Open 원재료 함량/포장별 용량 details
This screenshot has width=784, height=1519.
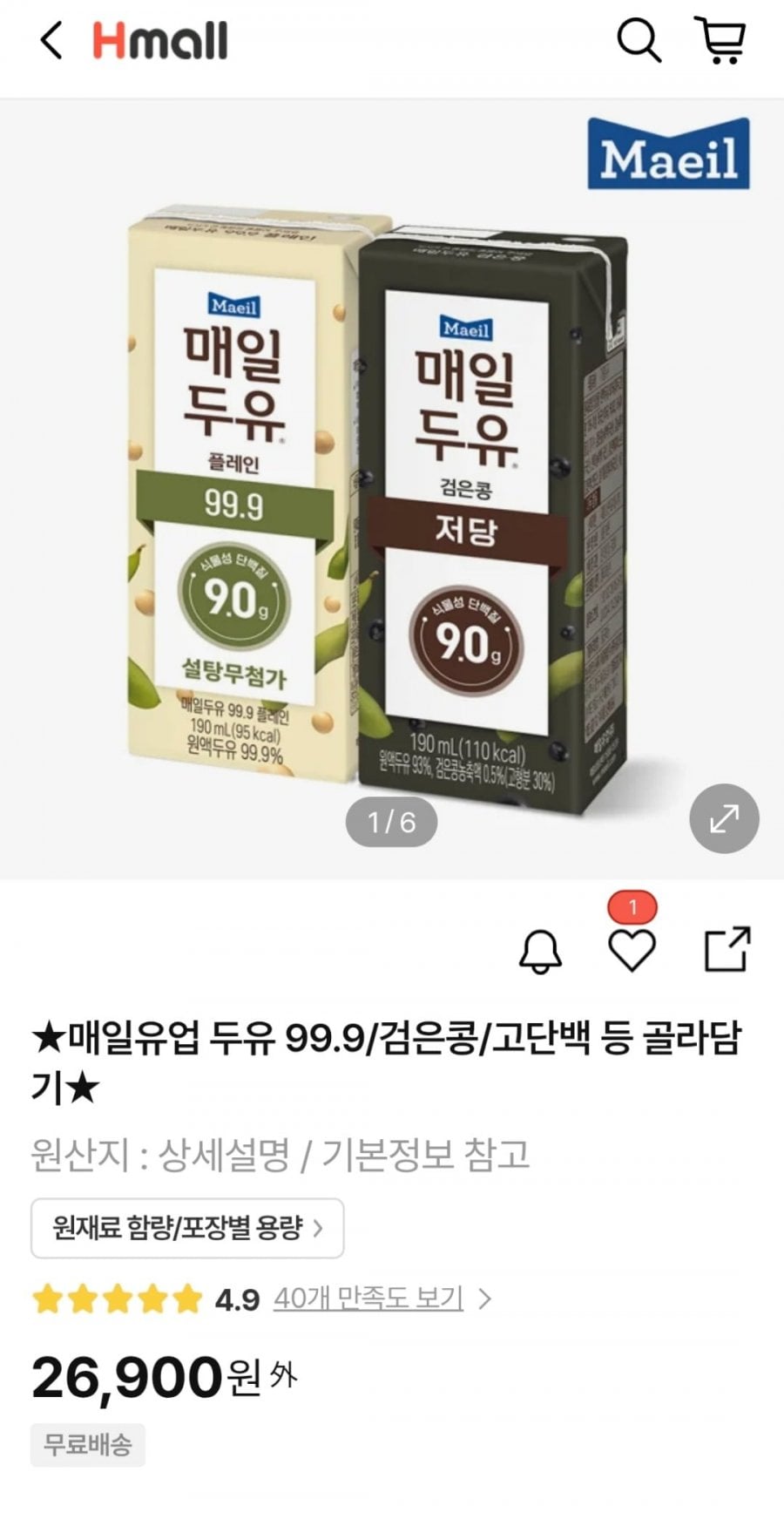(187, 1228)
